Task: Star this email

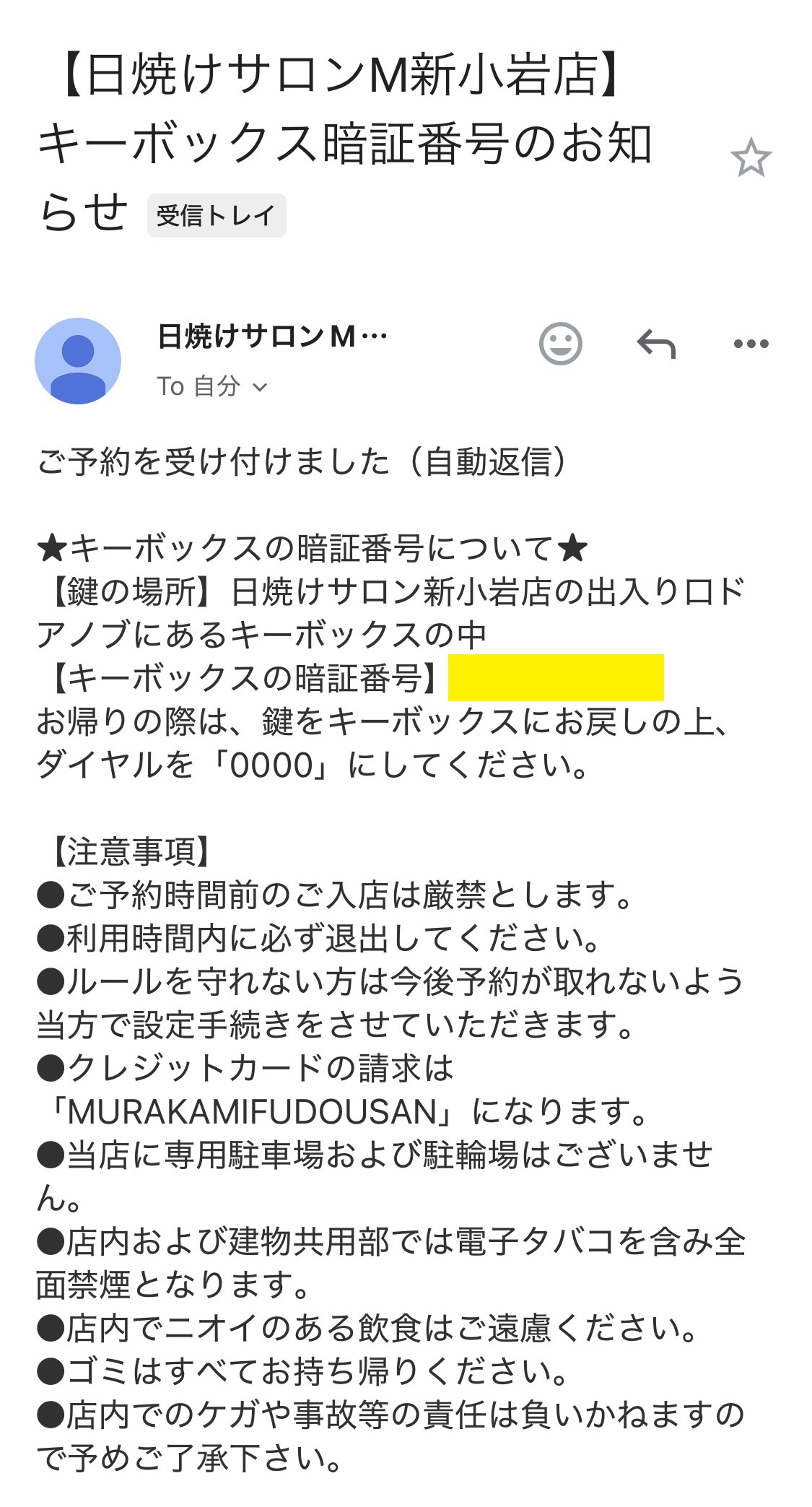Action: (x=751, y=157)
